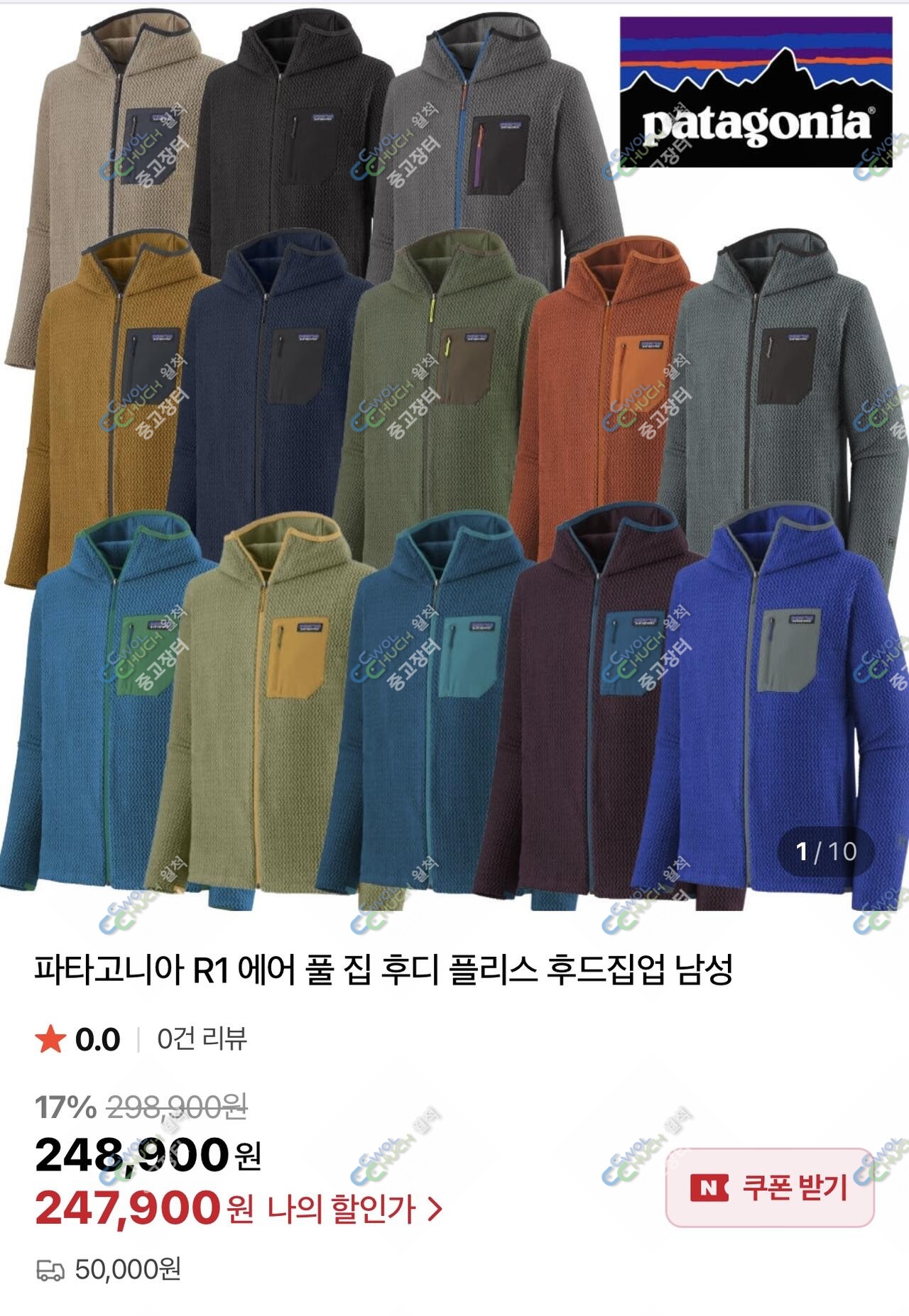The height and width of the screenshot is (1316, 909).
Task: Tap the 쿠폰 받기 coupon button
Action: (769, 1188)
